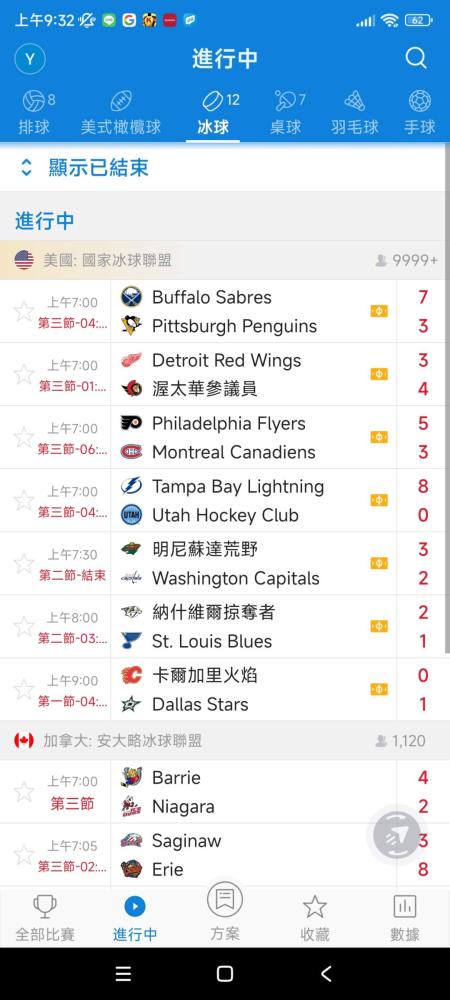Open the Philadelphia Flyers vs Montreal Canadiens match
Screen dimensions: 450x1000
click(225, 438)
